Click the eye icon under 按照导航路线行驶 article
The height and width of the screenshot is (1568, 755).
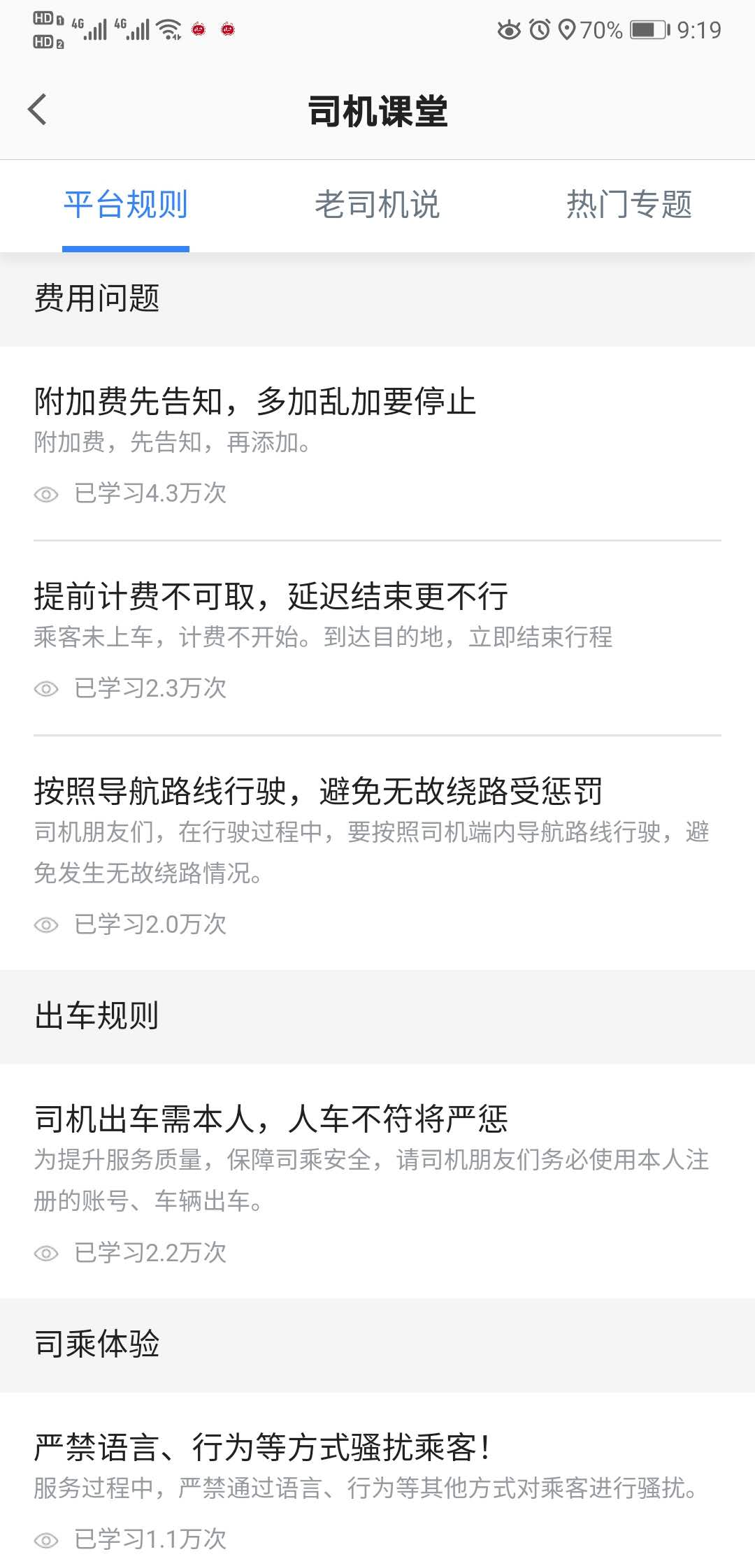tap(45, 924)
